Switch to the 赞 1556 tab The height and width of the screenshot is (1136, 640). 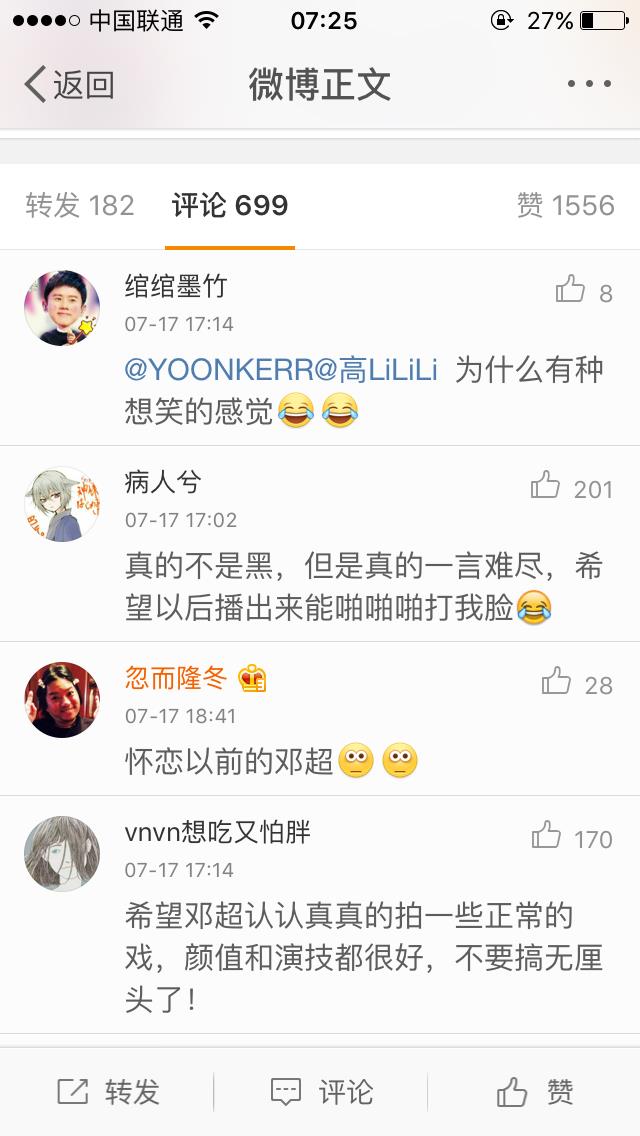[565, 205]
